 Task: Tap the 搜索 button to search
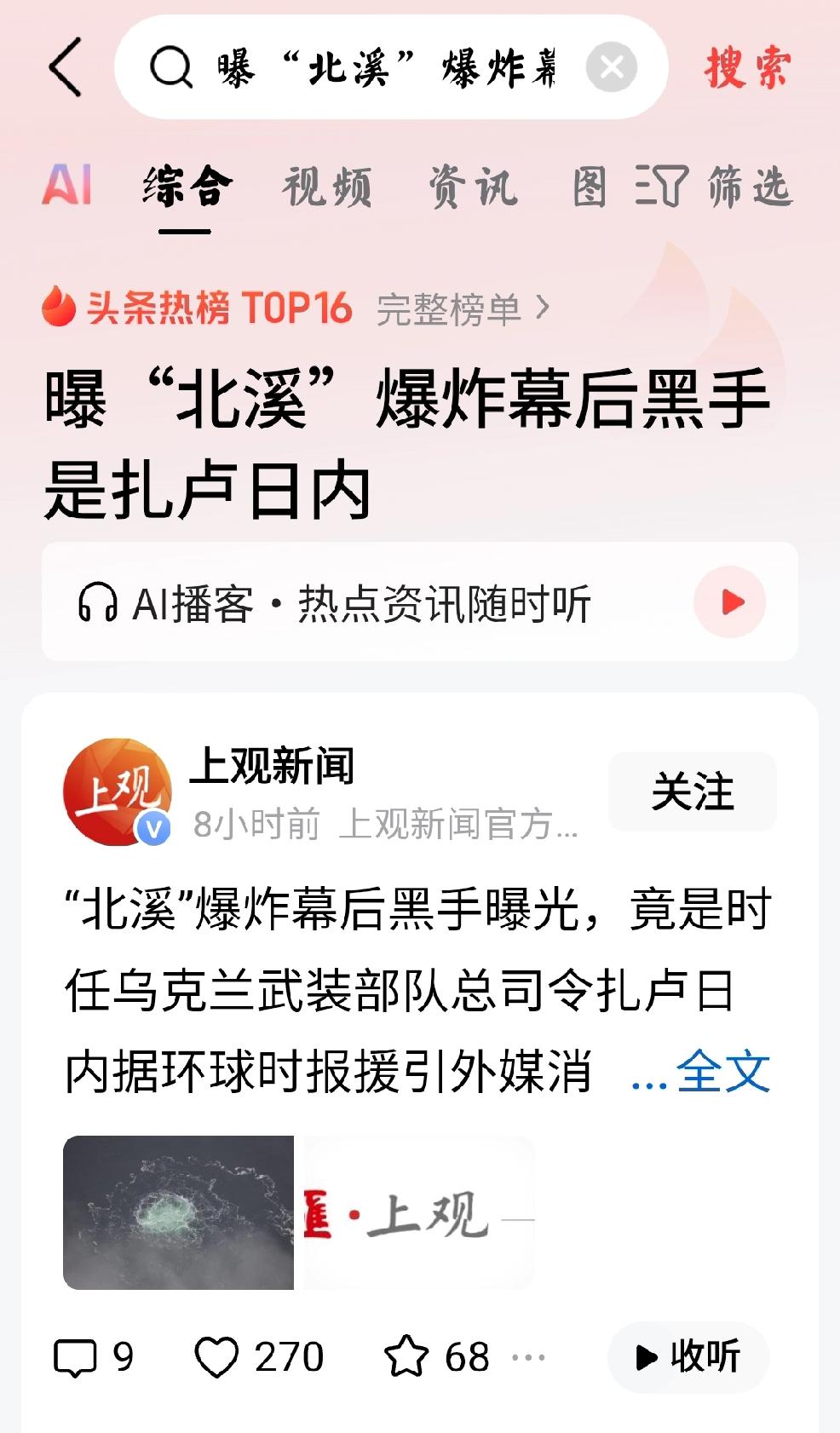click(x=746, y=70)
